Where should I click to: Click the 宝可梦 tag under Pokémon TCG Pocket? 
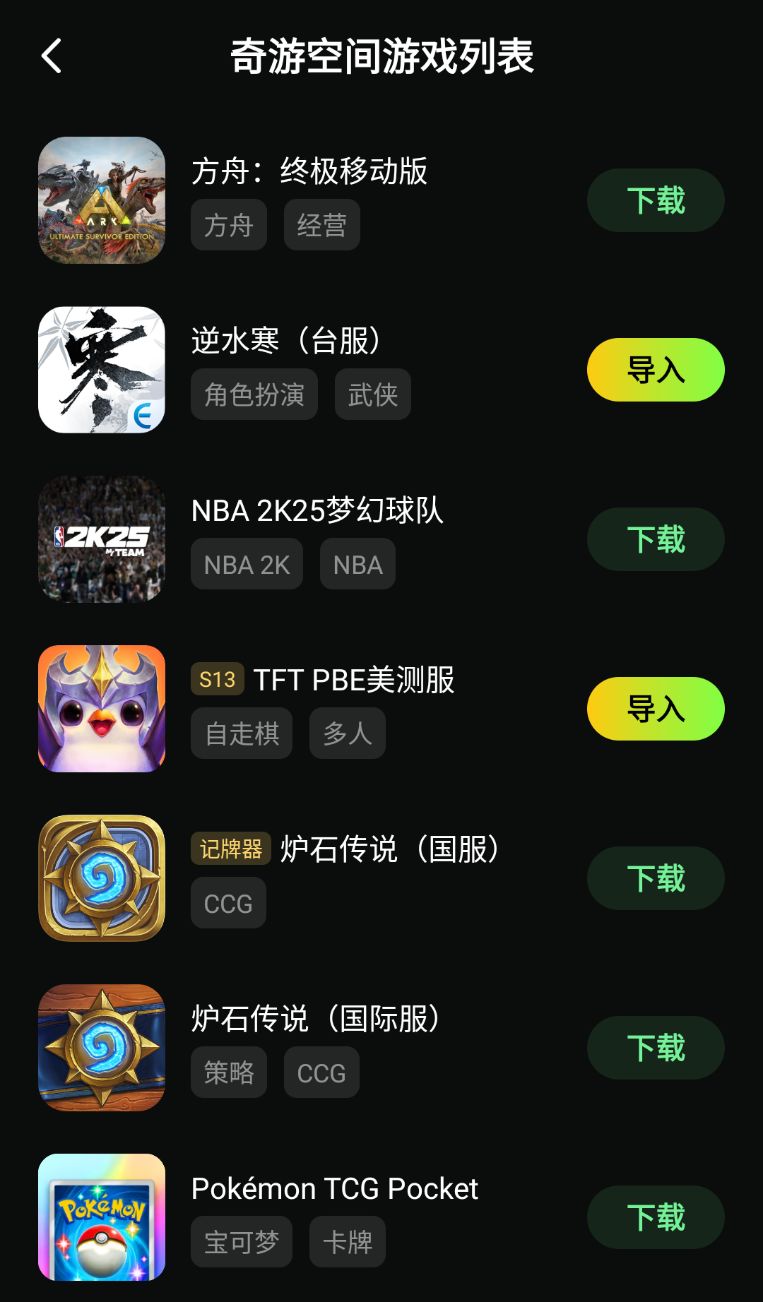[x=241, y=1241]
